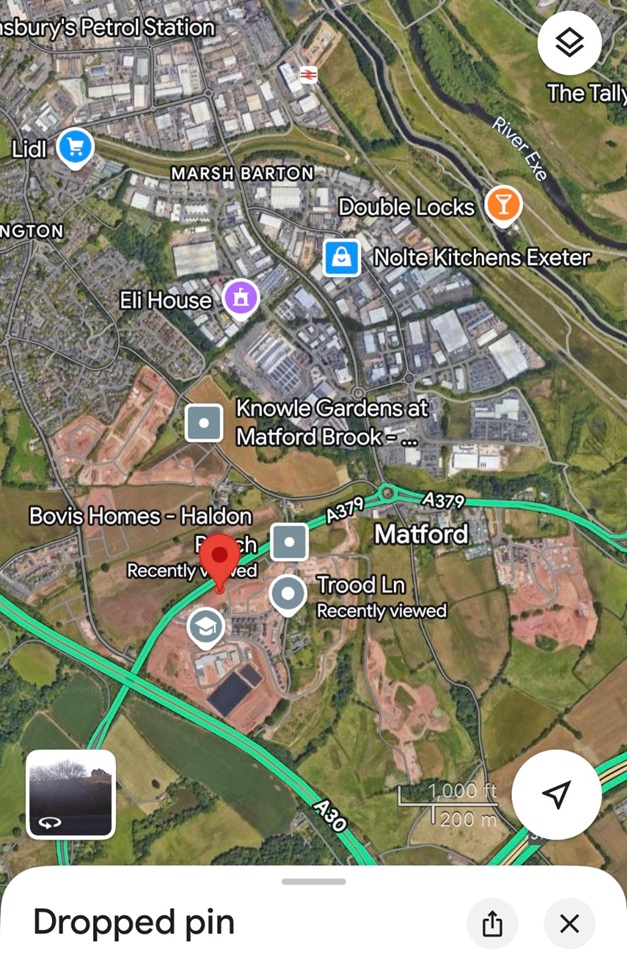Open the Double Locks bar marker
Screen dimensions: 627x960
point(503,205)
